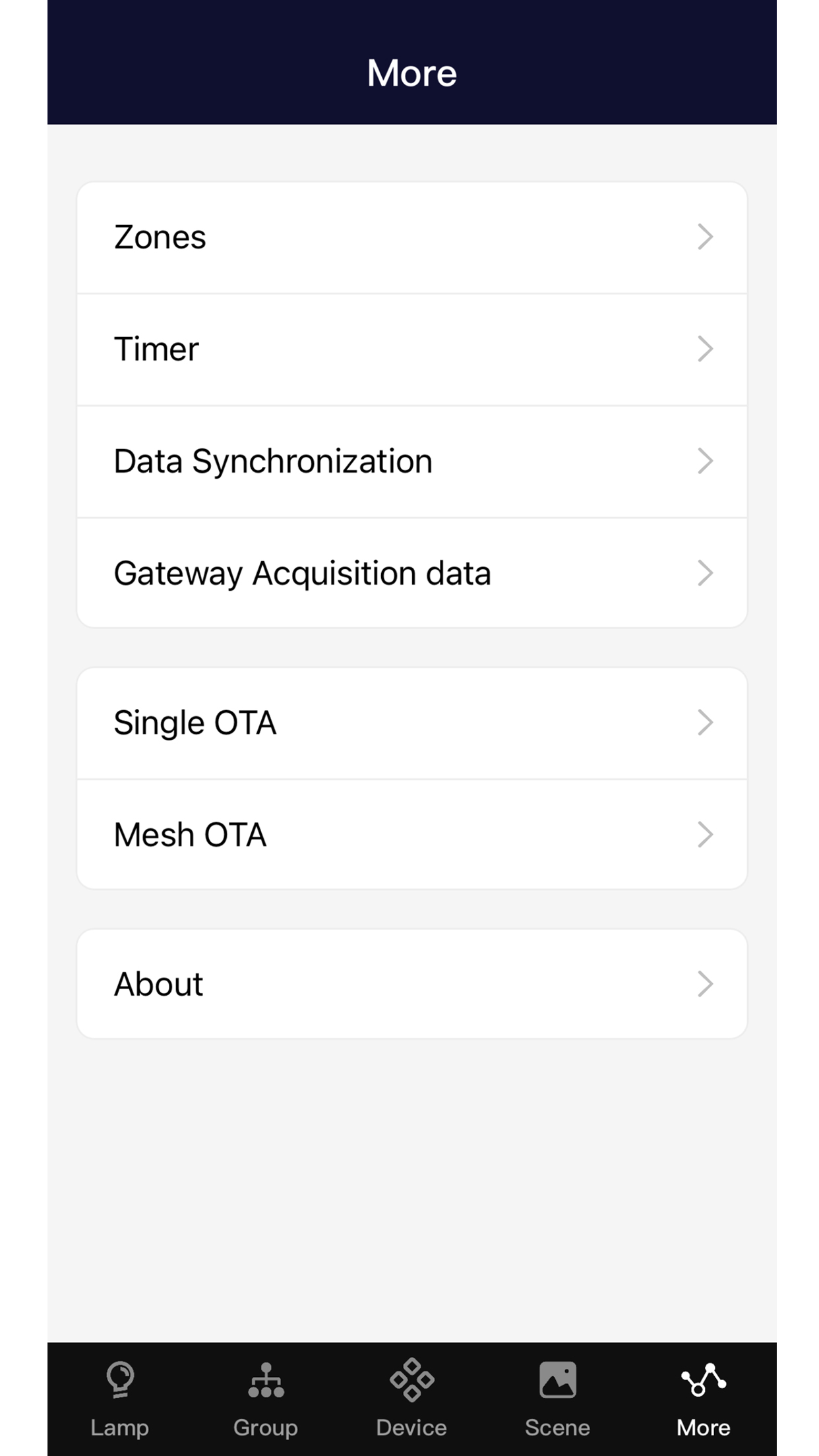Go to Data Synchronization
The image size is (819, 1456).
coord(412,462)
